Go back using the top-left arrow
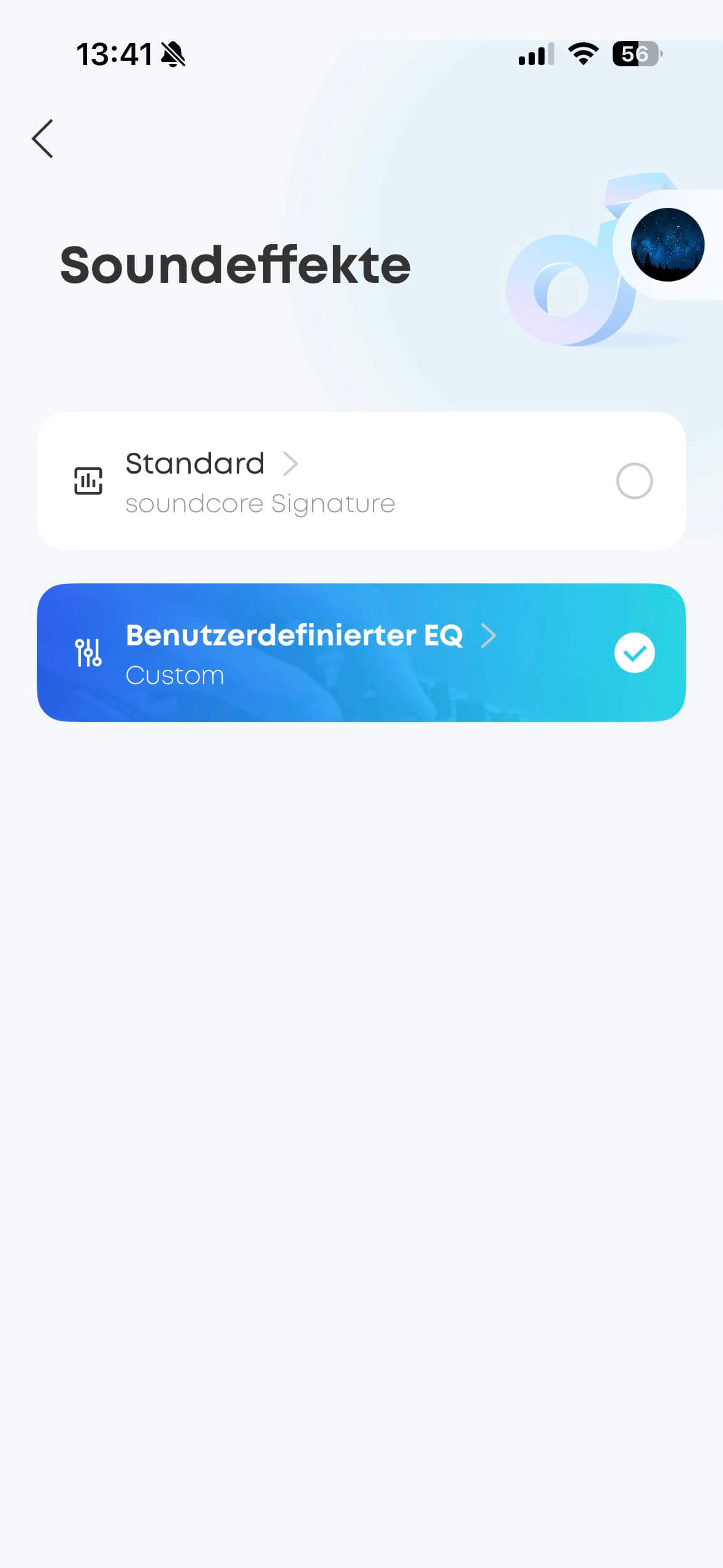Screen dimensions: 723x1568 pos(43,139)
